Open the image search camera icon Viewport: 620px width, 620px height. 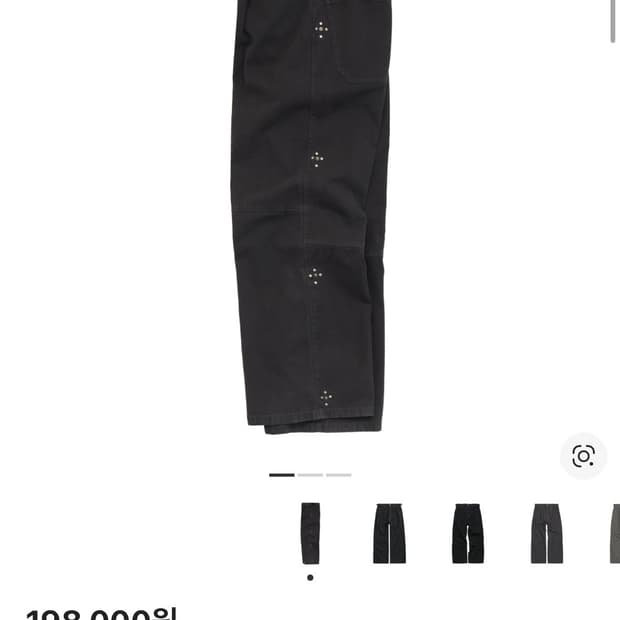583,456
